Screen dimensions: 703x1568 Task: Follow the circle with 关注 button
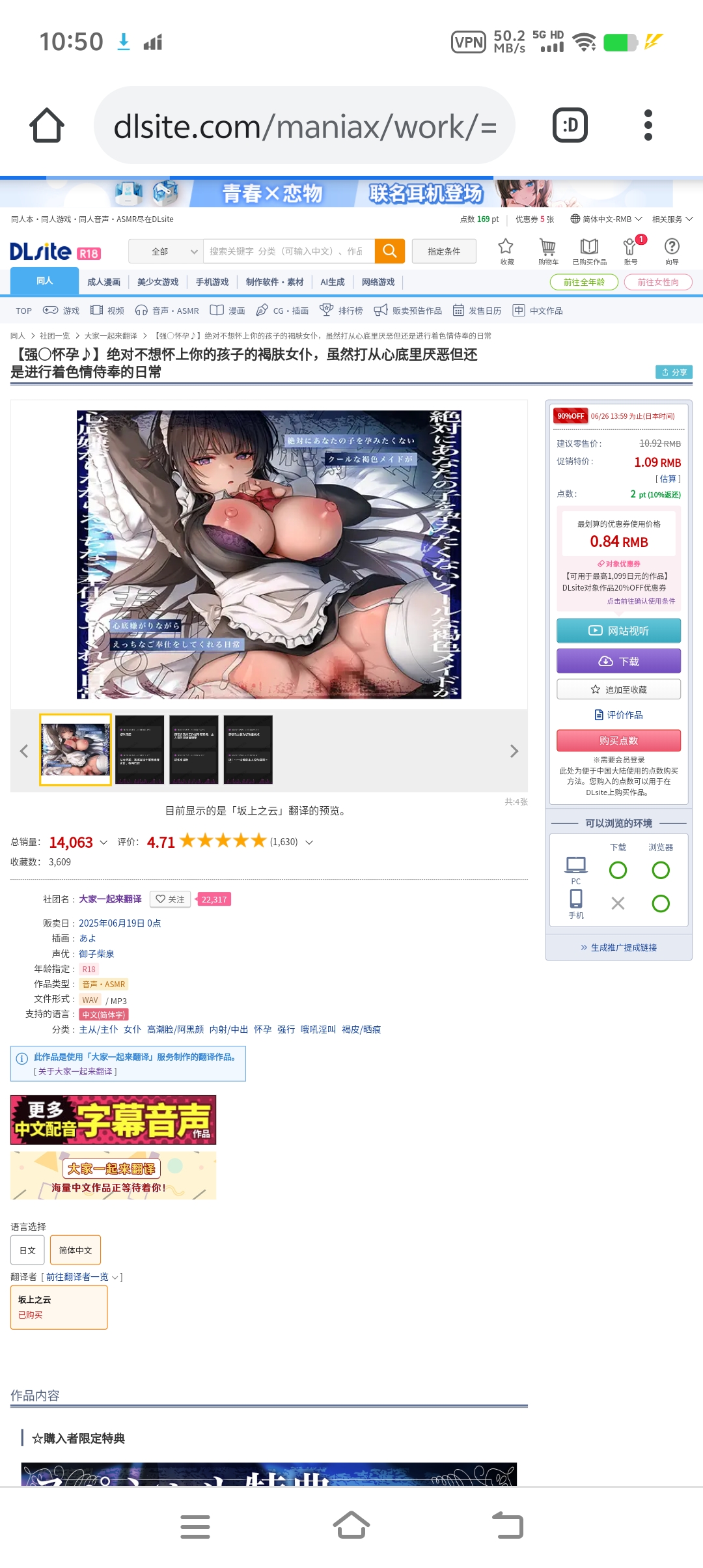tap(170, 899)
